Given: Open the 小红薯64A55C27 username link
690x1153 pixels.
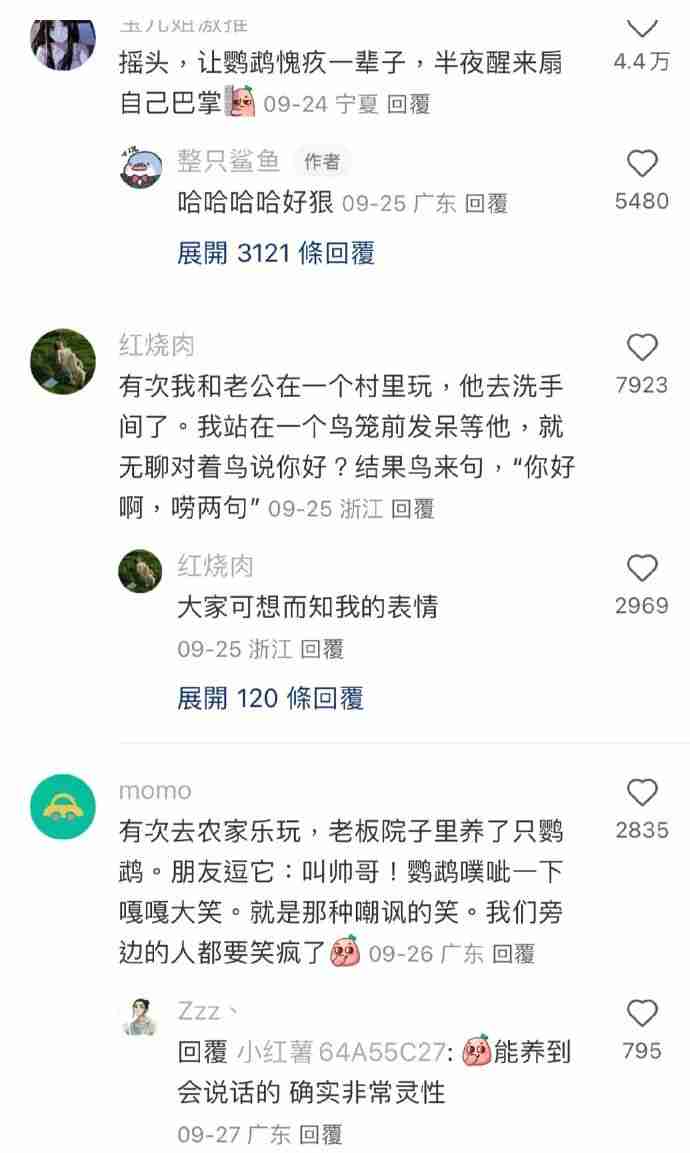Looking at the screenshot, I should 340,1052.
